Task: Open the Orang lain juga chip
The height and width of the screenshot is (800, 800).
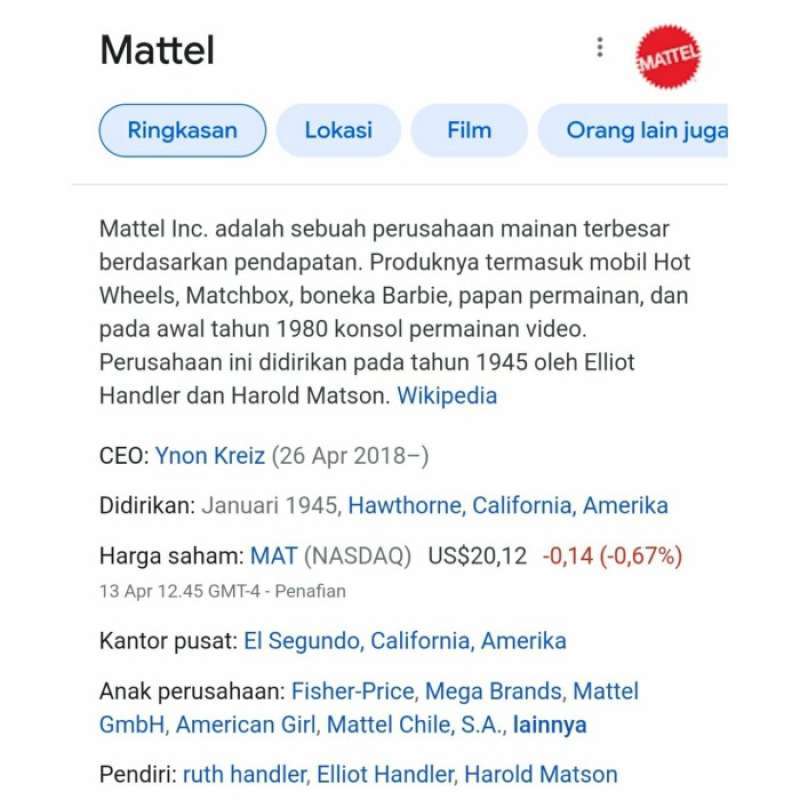Action: pos(640,130)
